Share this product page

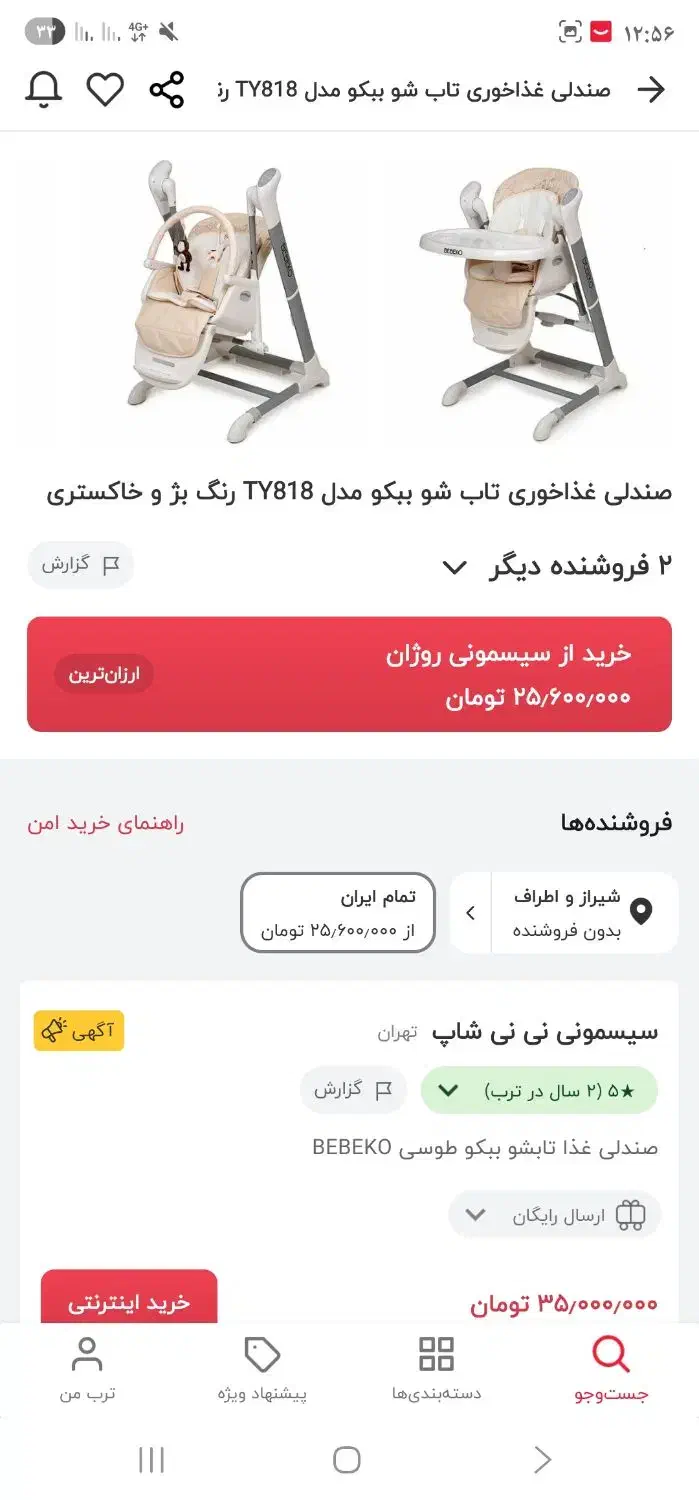click(x=166, y=90)
